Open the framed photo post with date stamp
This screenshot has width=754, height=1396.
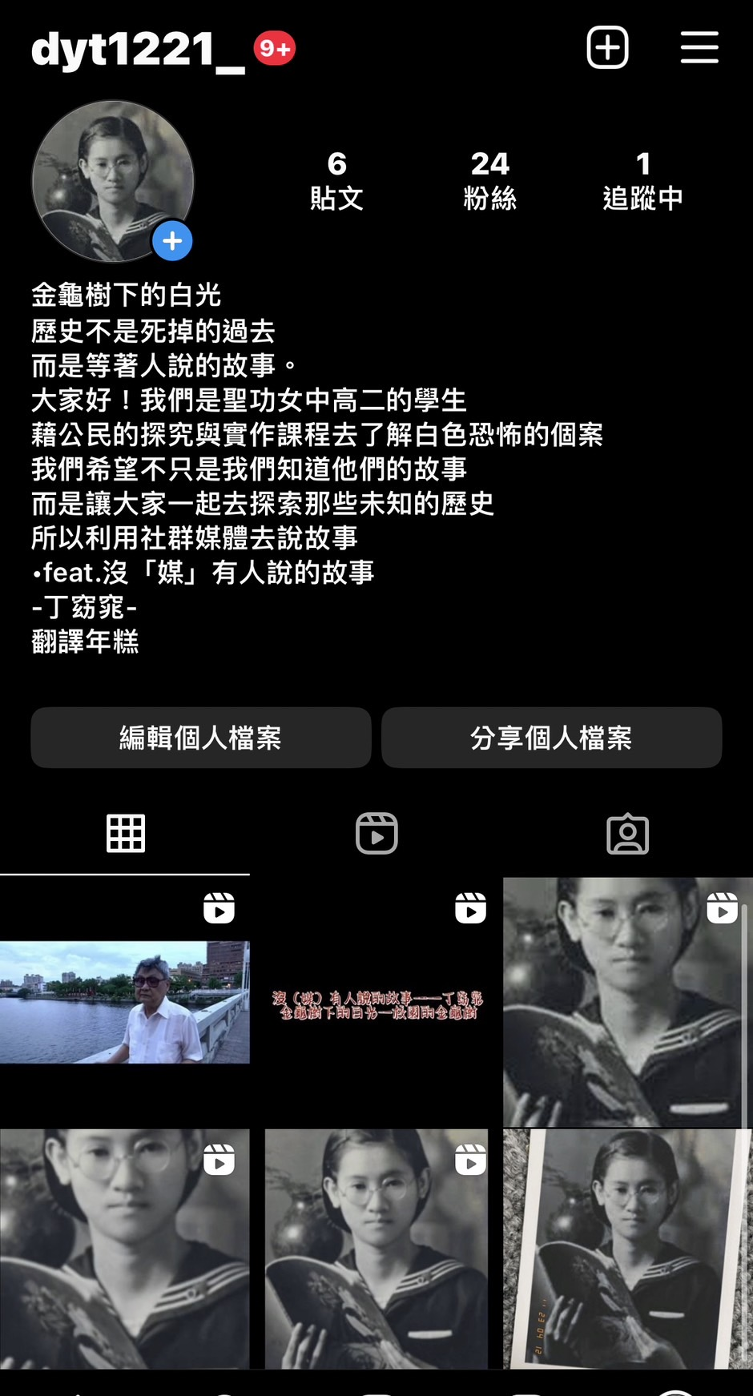click(x=627, y=1248)
